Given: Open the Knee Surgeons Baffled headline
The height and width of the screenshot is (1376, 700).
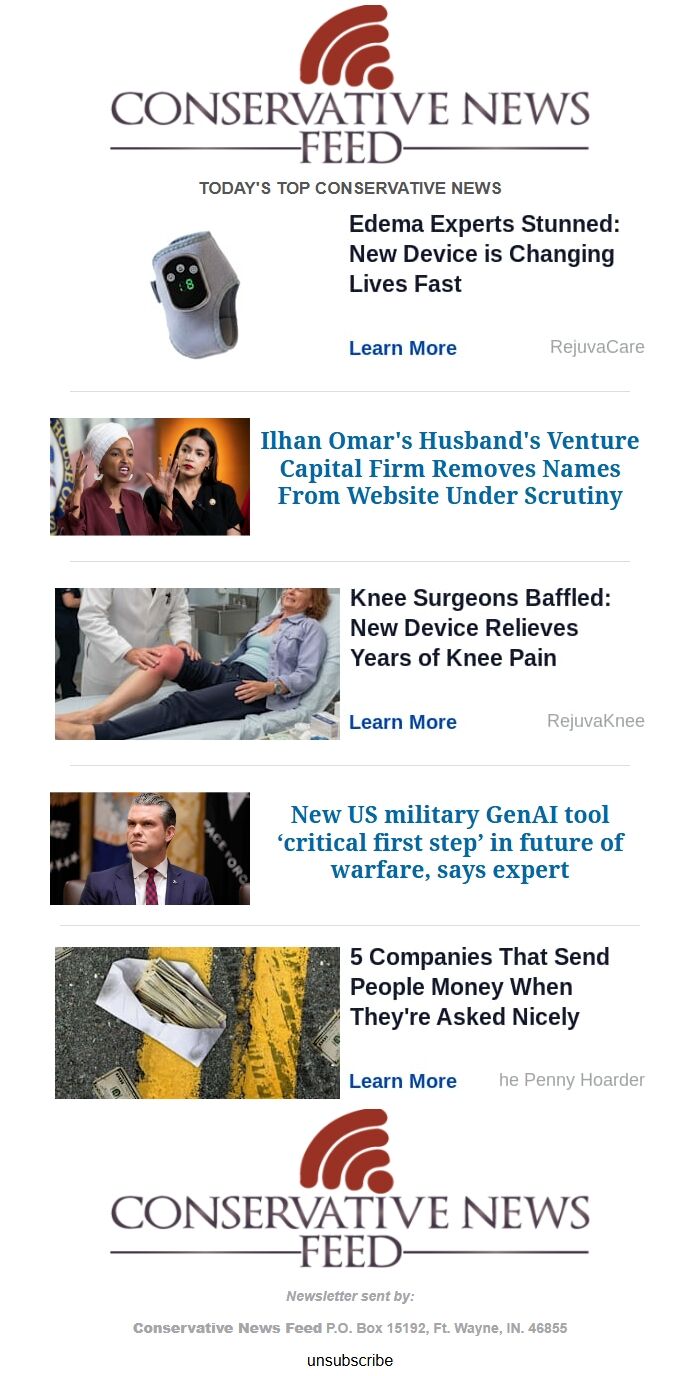Looking at the screenshot, I should click(x=480, y=628).
